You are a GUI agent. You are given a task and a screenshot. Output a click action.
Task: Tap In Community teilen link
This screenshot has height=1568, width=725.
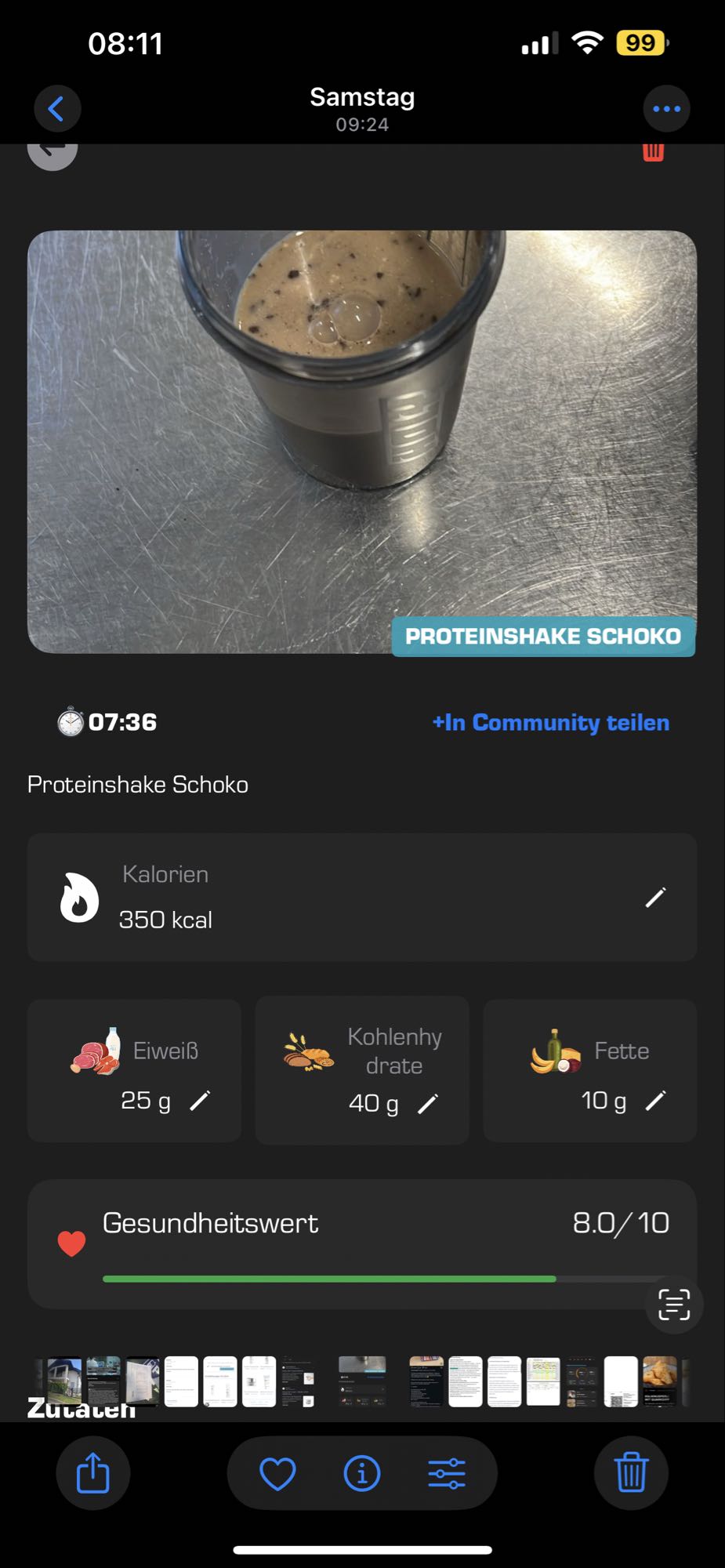click(x=549, y=722)
